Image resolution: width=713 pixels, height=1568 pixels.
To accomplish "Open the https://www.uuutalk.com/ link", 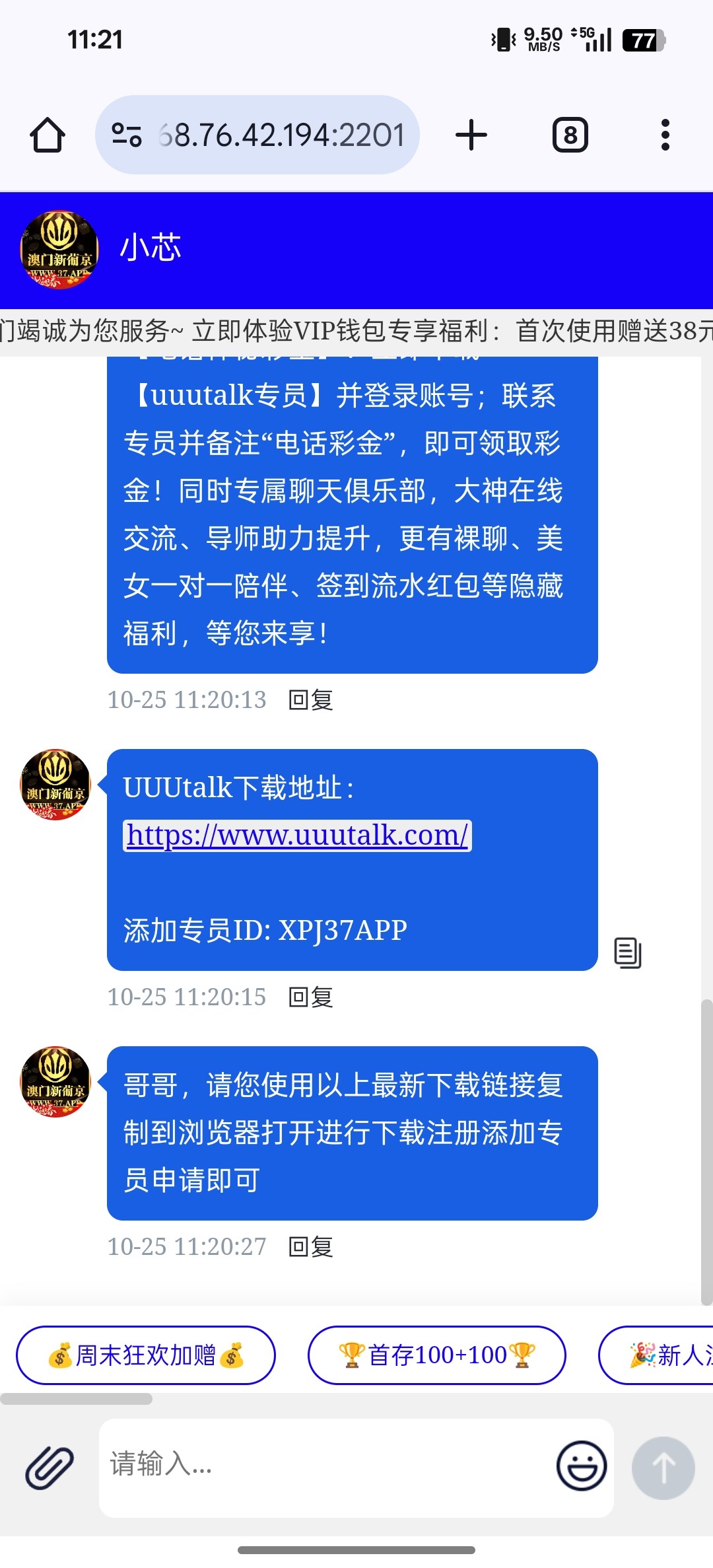I will (297, 836).
